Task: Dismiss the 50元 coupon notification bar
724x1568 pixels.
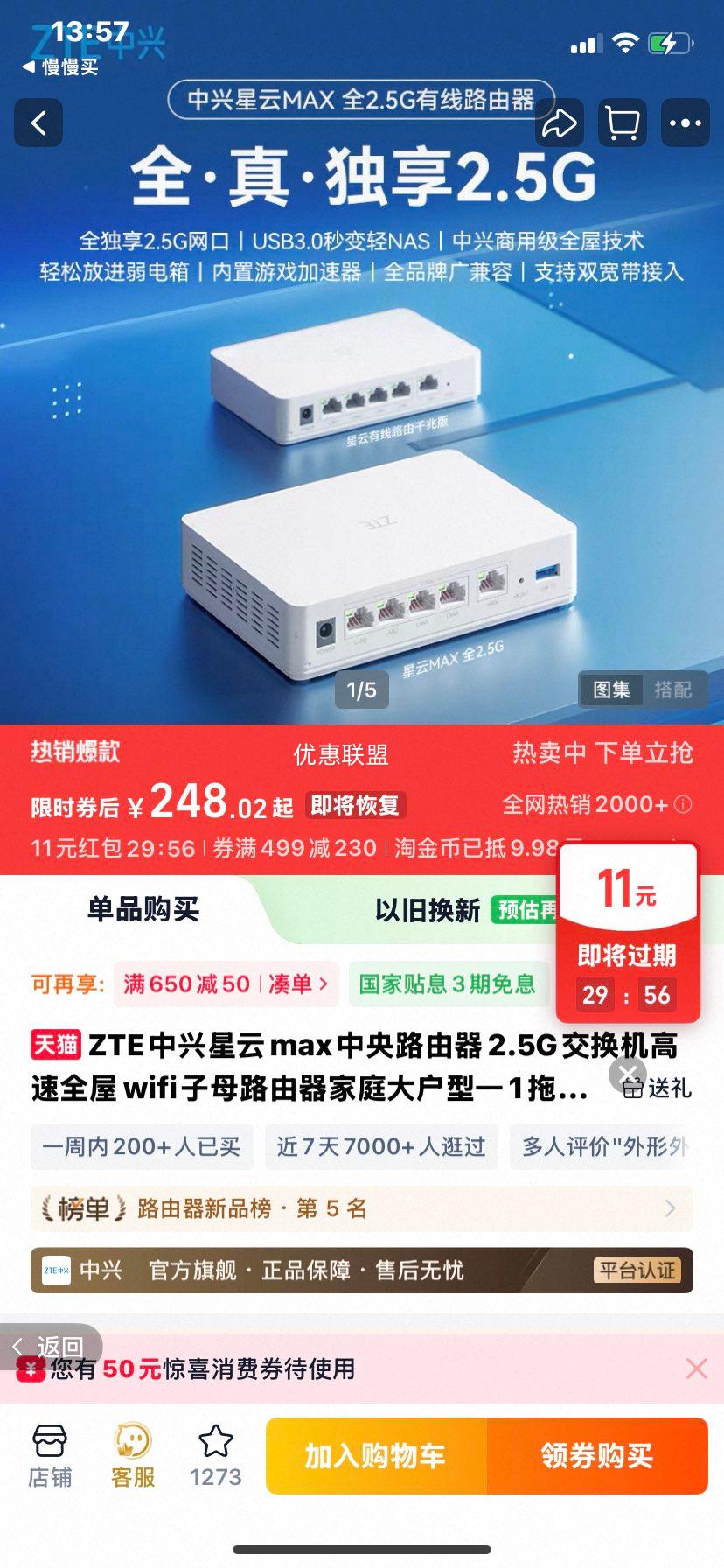Action: [x=695, y=1368]
